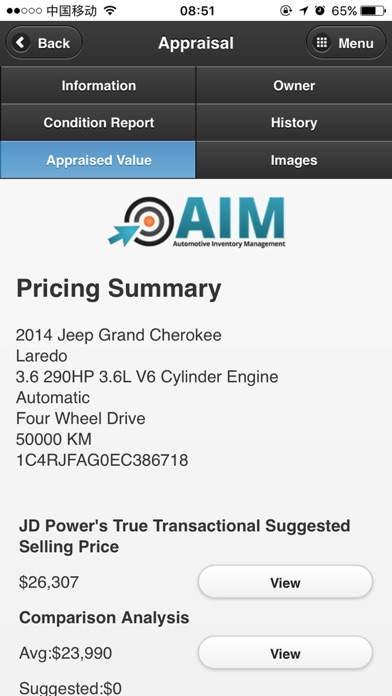Switch to the Information tab
This screenshot has width=392, height=696.
coord(98,85)
